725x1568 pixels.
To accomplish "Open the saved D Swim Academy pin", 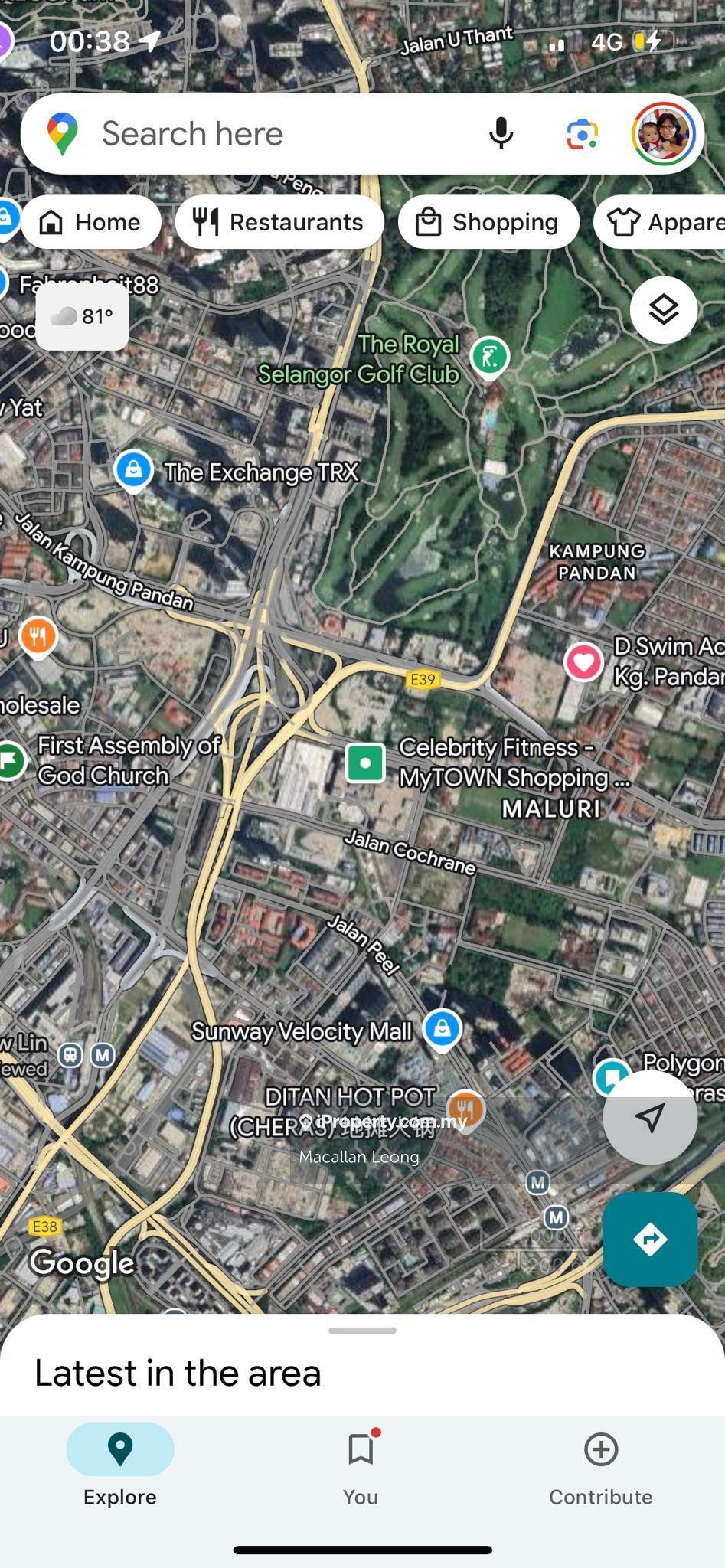I will (583, 661).
